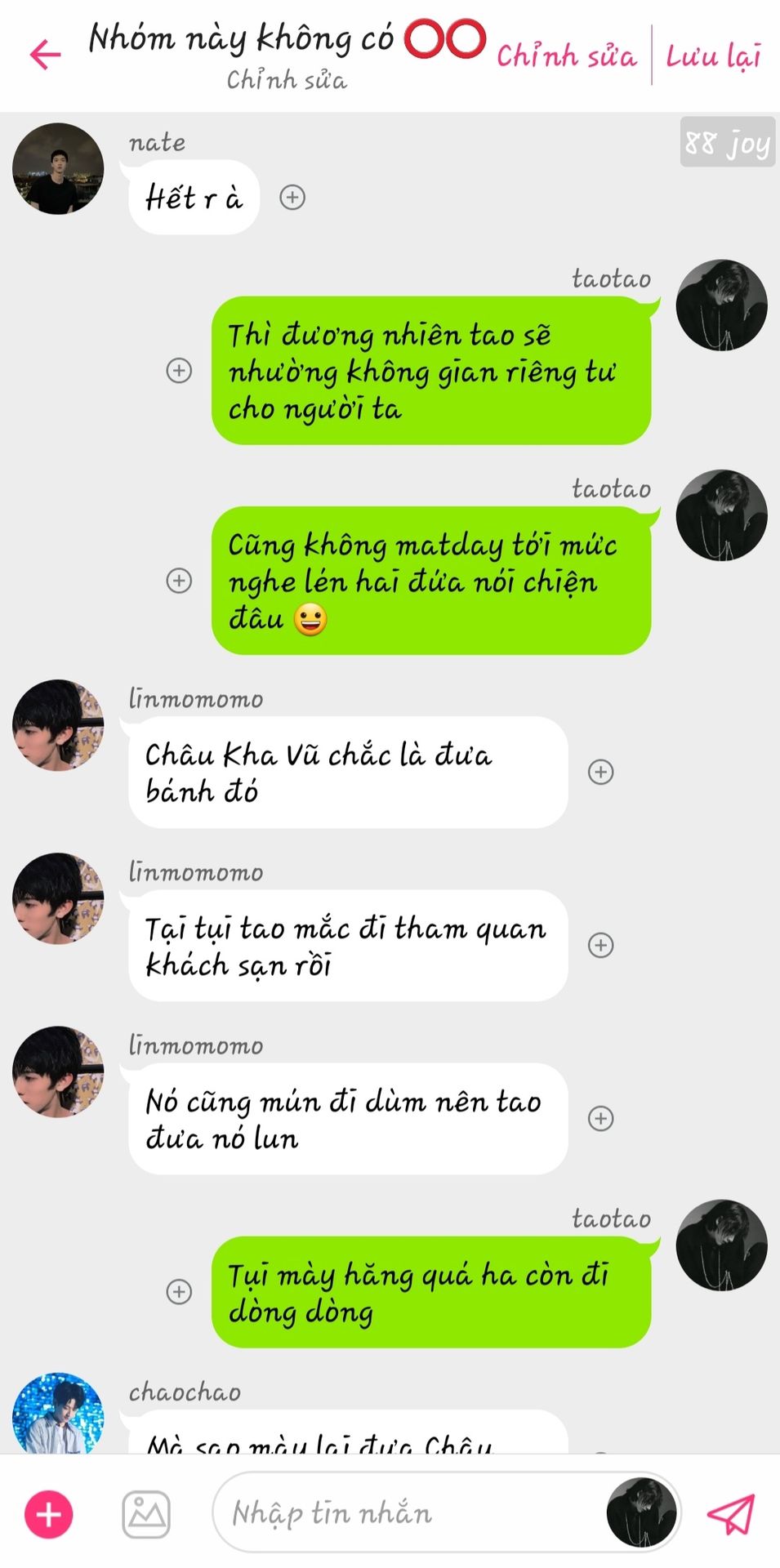Edit the group name via gray Chỉnh sửa
Viewport: 780px width, 1568px height.
(x=287, y=80)
